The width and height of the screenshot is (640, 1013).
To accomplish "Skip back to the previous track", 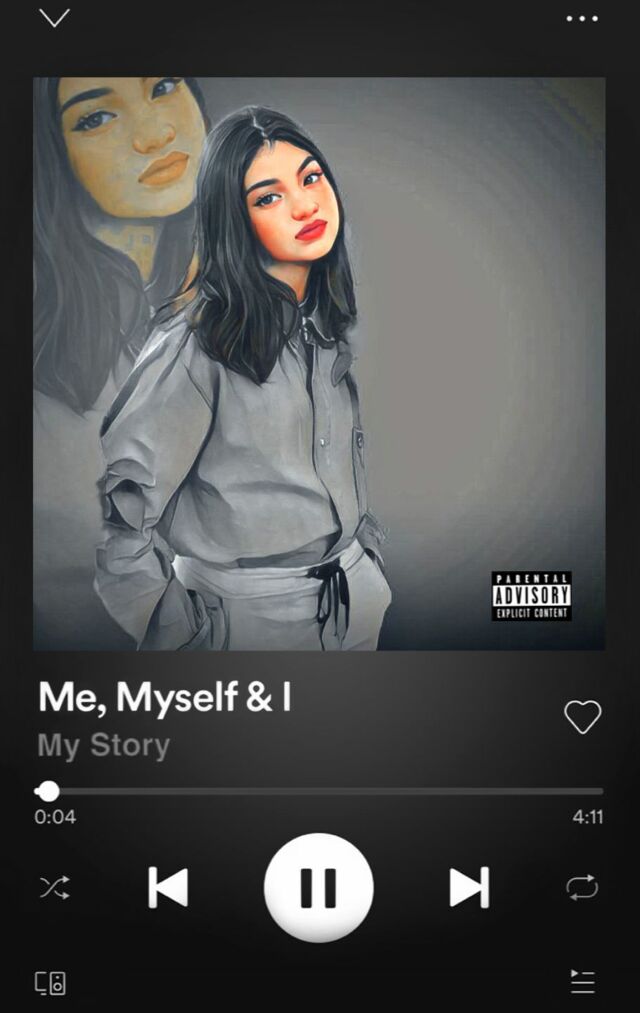I will tap(168, 887).
